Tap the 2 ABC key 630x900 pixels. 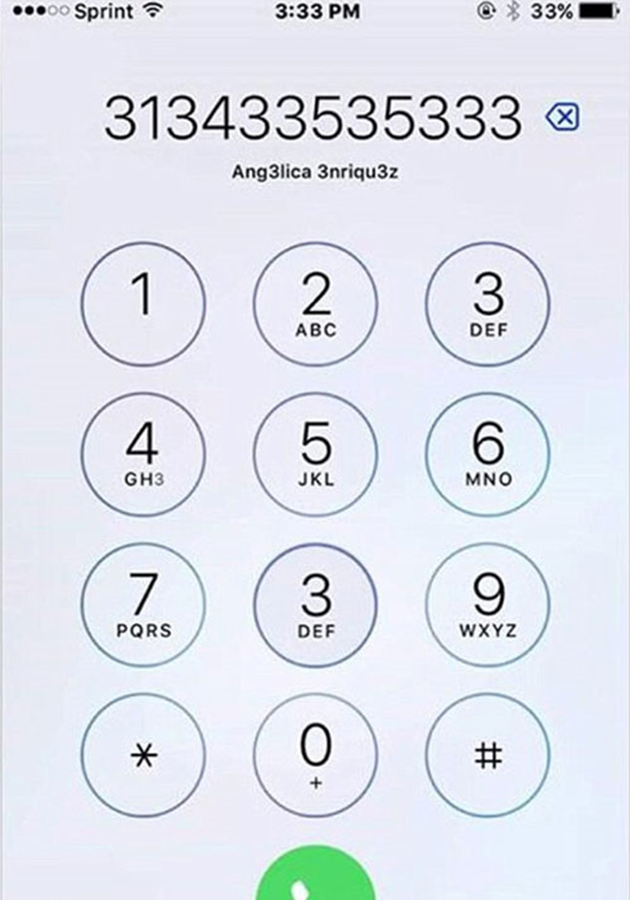(315, 304)
